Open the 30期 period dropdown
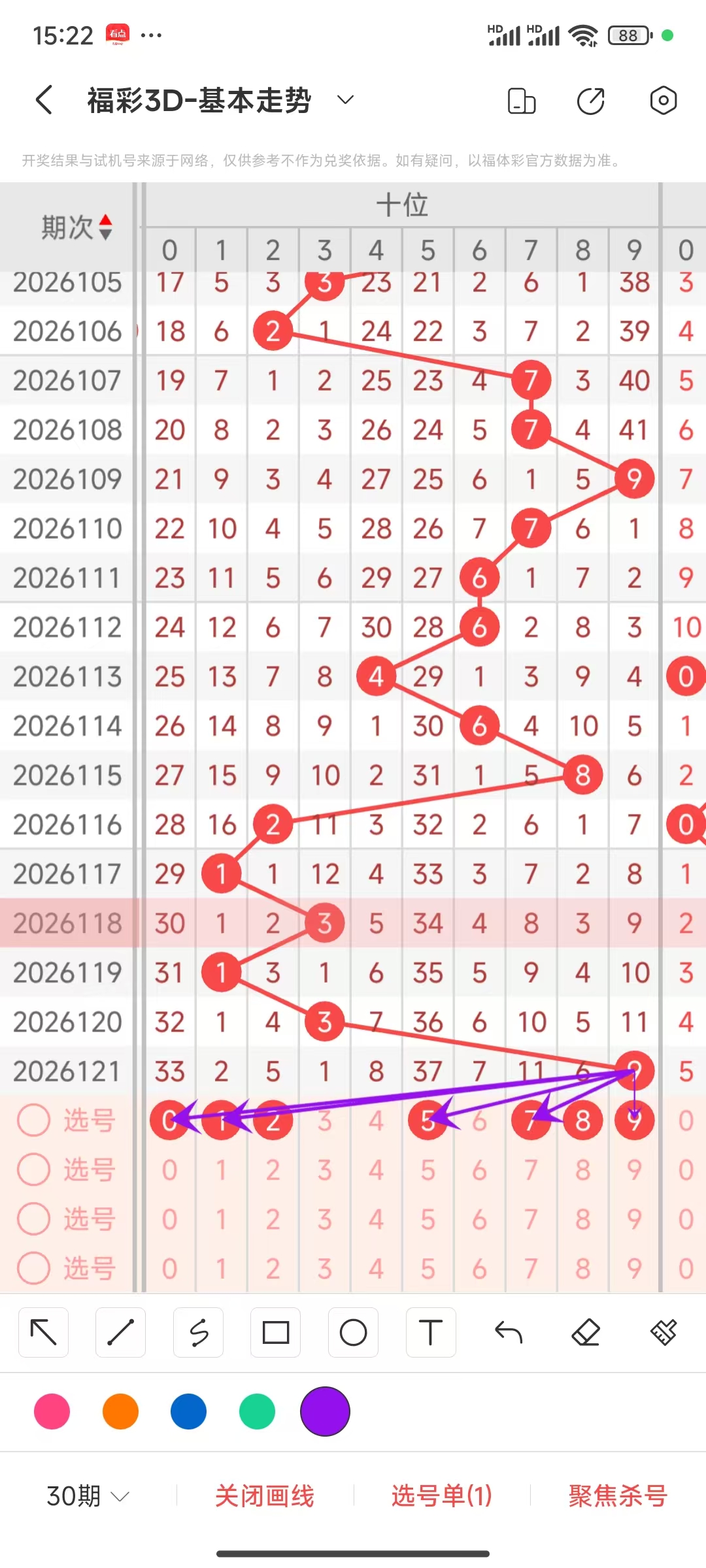 click(88, 1495)
